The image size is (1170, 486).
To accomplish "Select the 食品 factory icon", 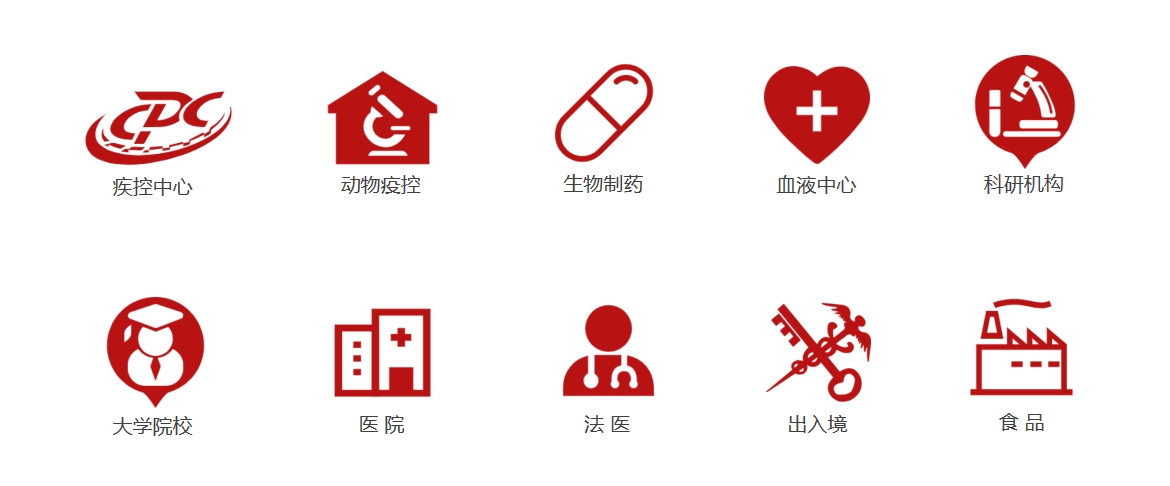I will pos(1021,348).
